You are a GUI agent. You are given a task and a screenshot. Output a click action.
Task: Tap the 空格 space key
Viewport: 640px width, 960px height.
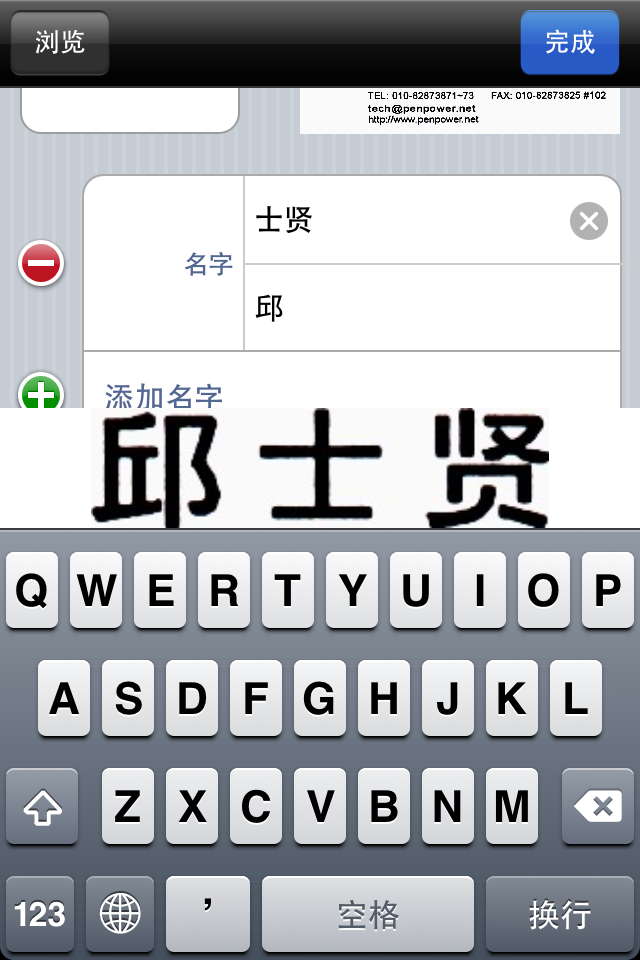368,914
